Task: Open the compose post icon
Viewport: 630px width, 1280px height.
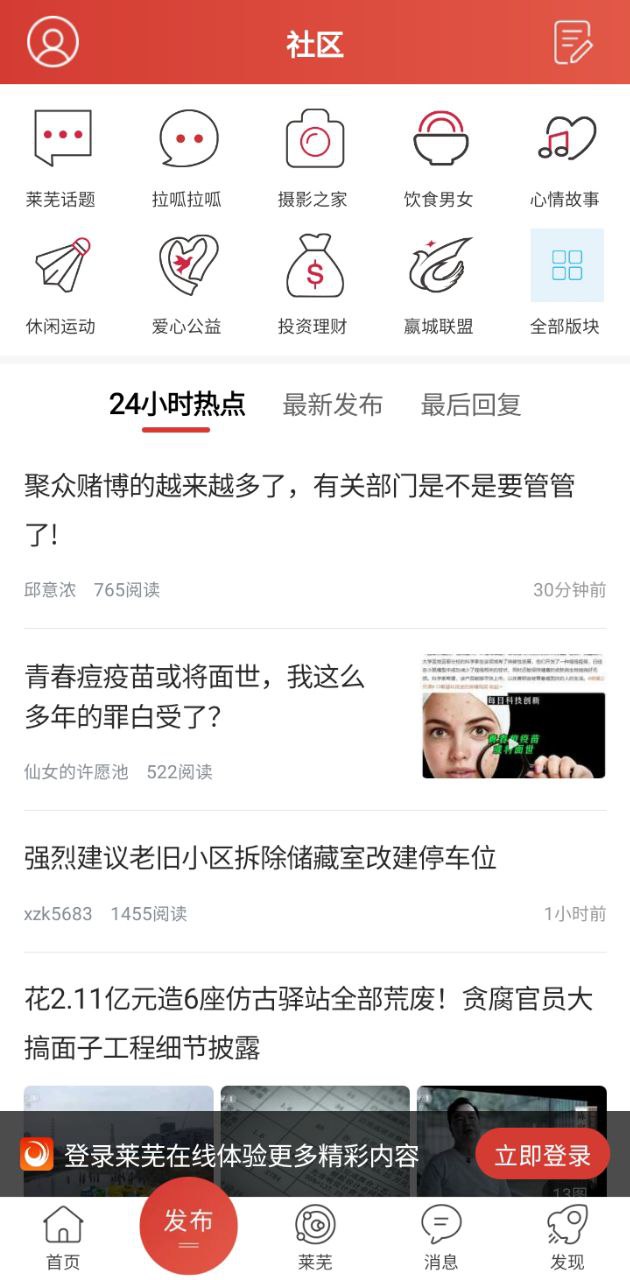Action: (573, 43)
